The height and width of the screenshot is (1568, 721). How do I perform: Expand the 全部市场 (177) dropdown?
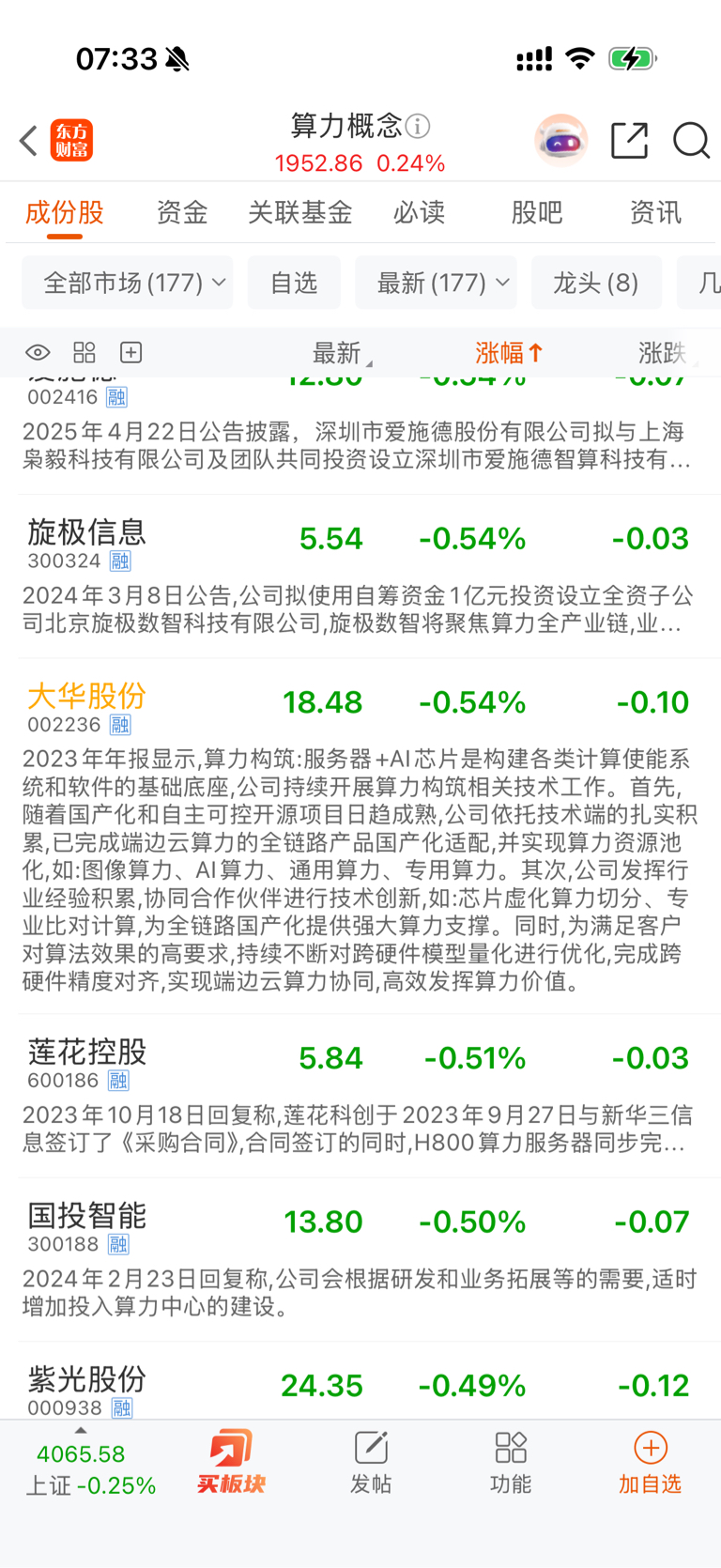(127, 283)
